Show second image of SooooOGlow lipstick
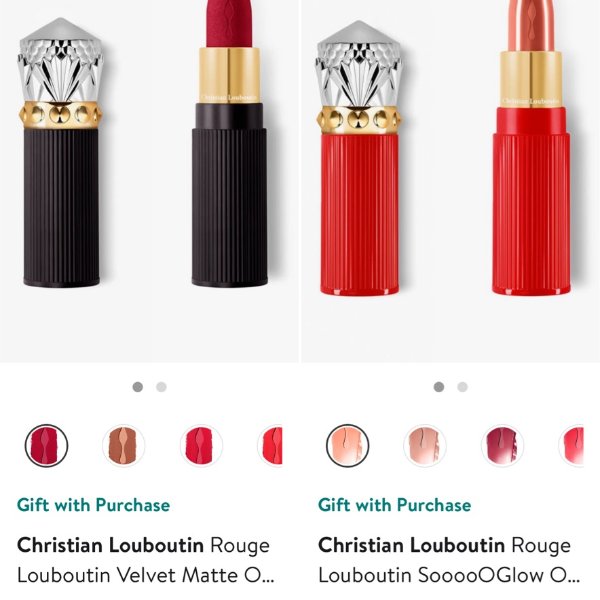The width and height of the screenshot is (600, 600). pos(462,387)
